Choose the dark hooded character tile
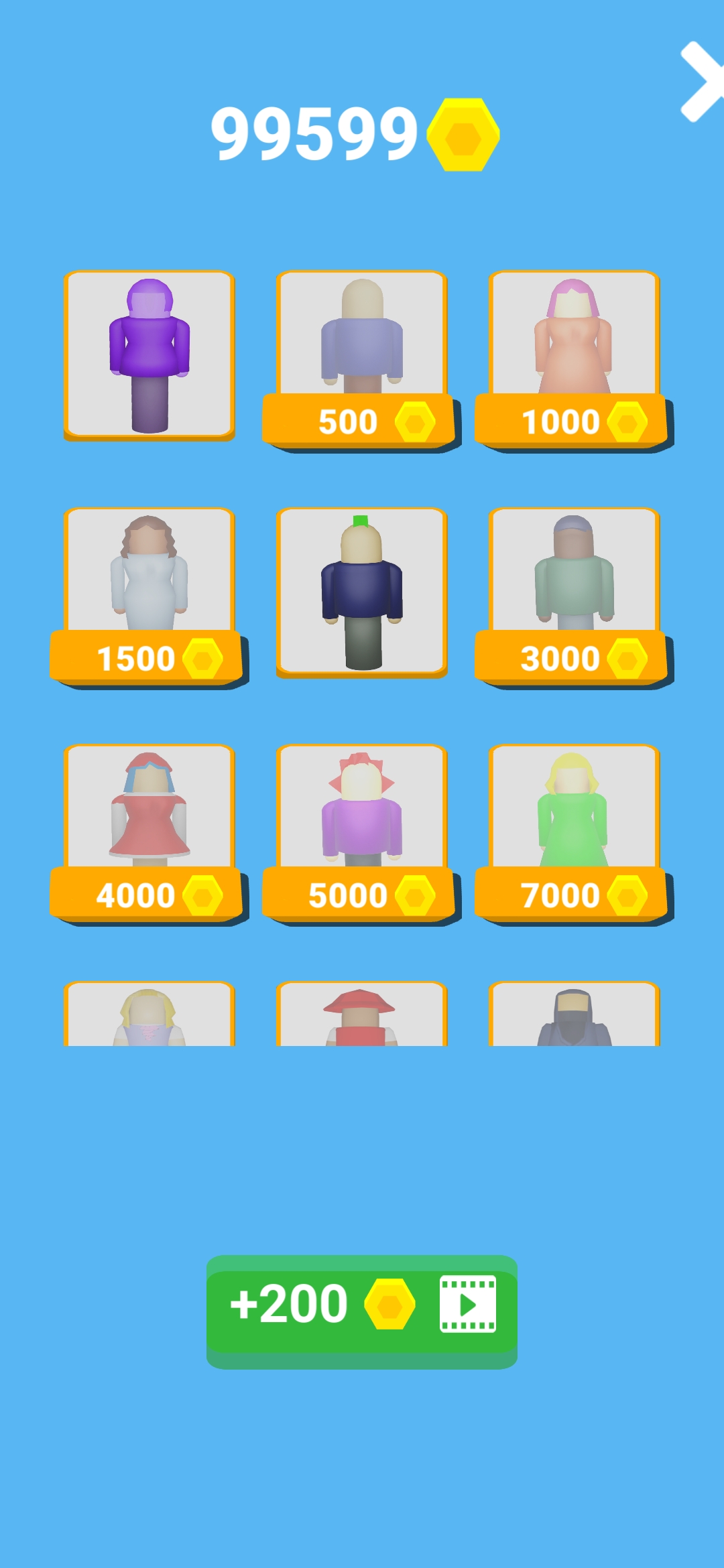 click(x=574, y=1015)
